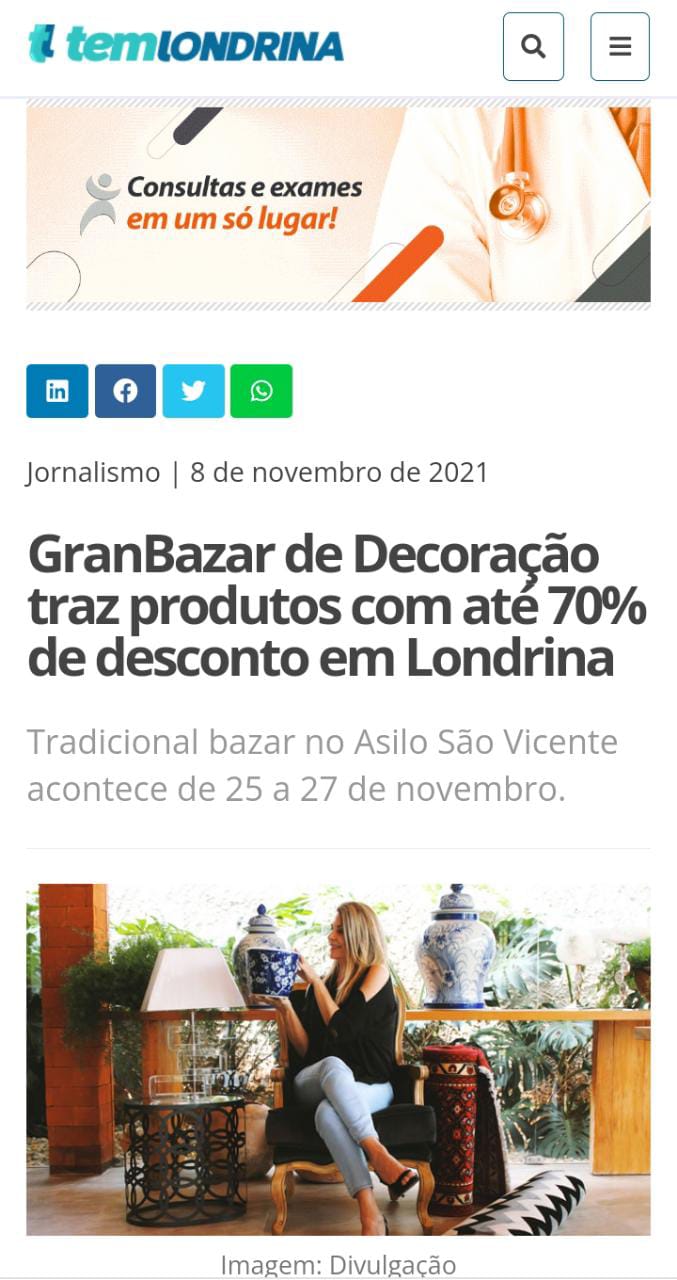The height and width of the screenshot is (1280, 677).
Task: Share the article on Twitter
Action: coord(193,391)
